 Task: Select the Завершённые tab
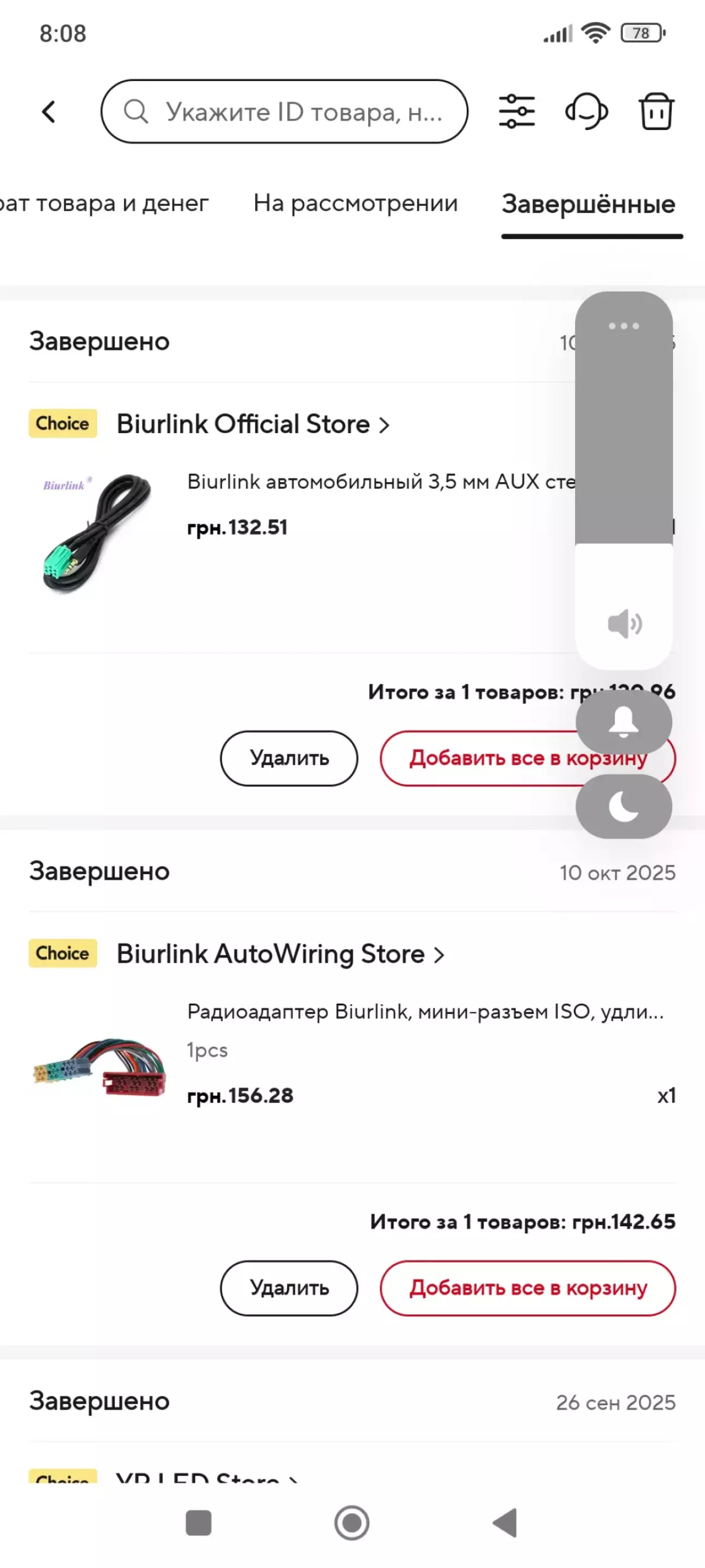pyautogui.click(x=588, y=205)
